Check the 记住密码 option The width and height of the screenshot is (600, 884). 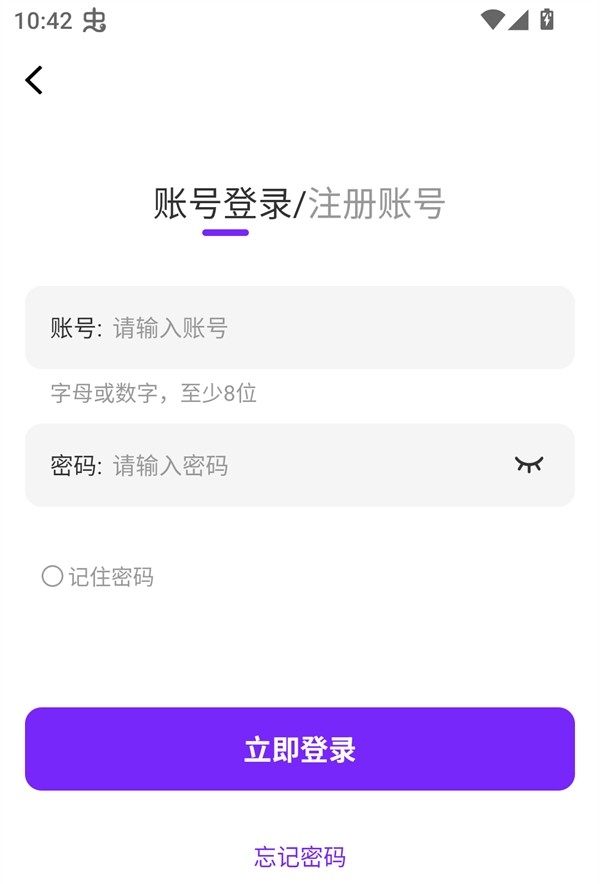pos(53,576)
